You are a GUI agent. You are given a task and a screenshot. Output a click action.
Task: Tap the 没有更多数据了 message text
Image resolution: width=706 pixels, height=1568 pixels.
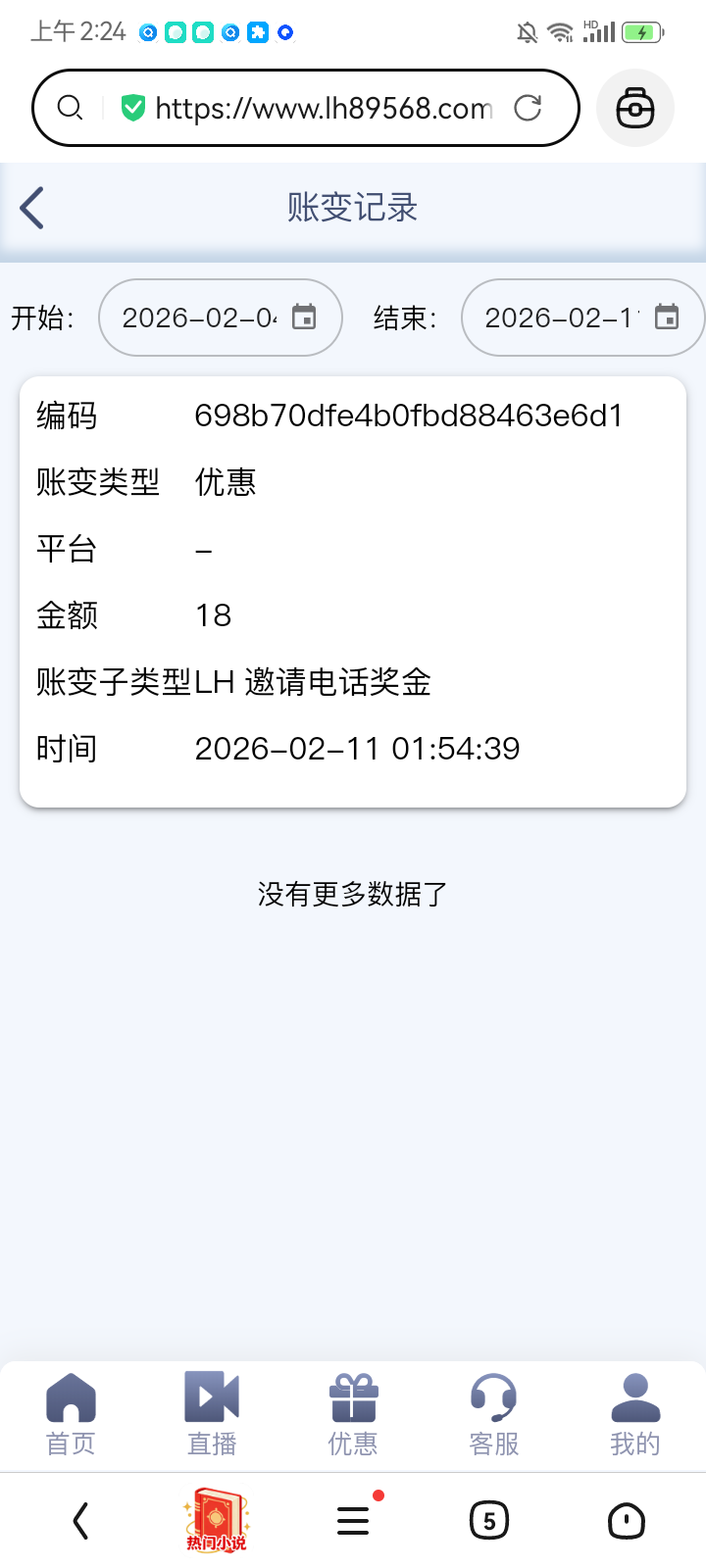[352, 893]
